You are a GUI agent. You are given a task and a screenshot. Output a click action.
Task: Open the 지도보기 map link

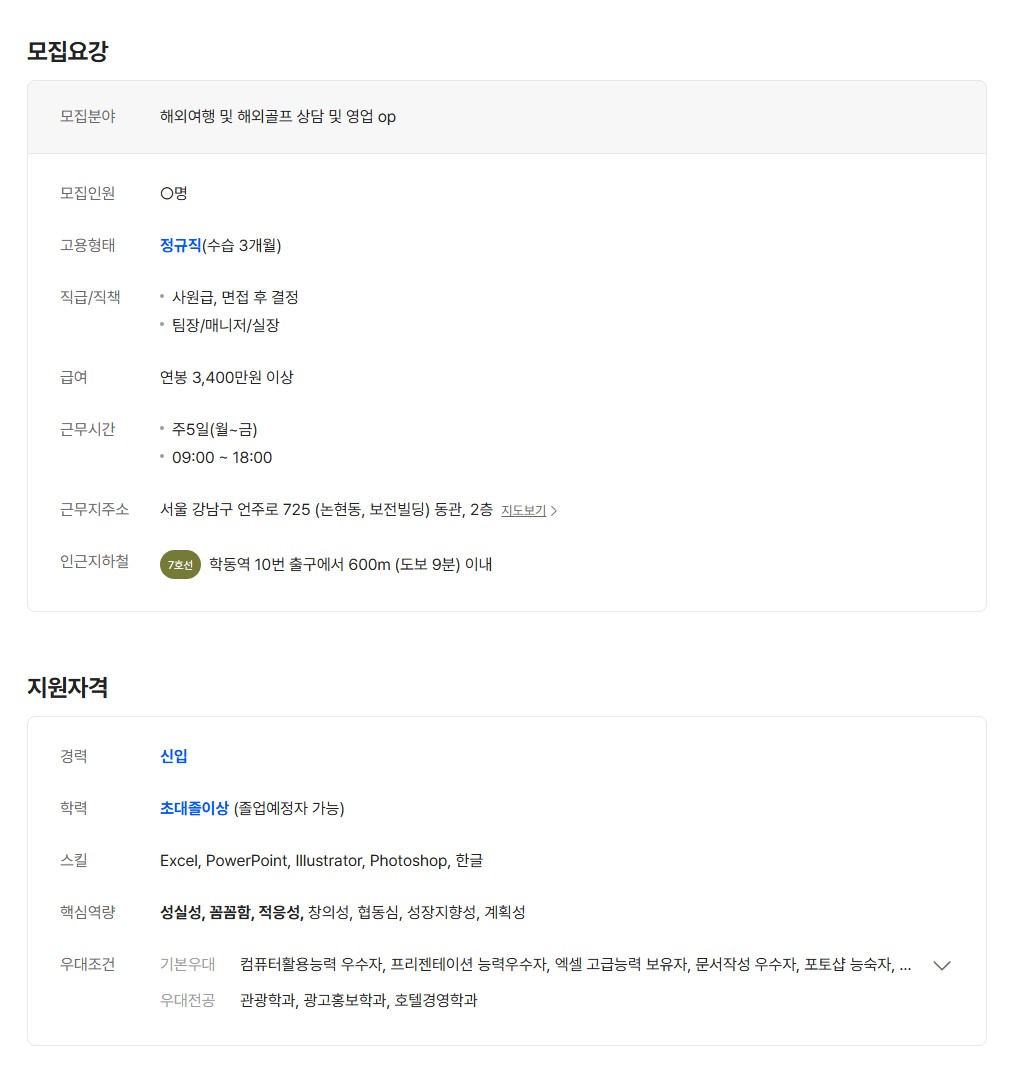528,510
